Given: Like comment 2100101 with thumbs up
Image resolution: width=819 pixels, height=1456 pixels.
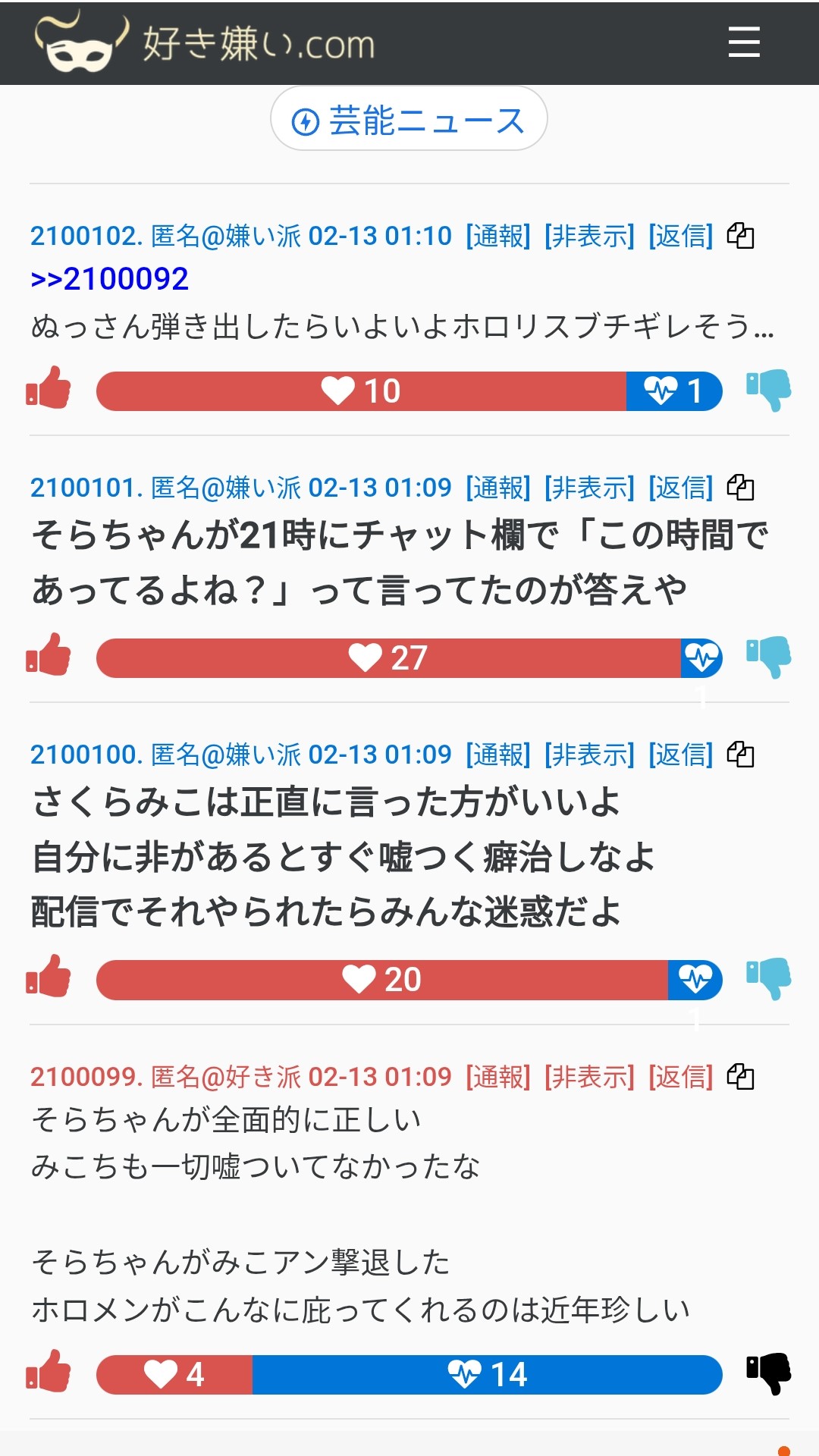Looking at the screenshot, I should pos(49,656).
